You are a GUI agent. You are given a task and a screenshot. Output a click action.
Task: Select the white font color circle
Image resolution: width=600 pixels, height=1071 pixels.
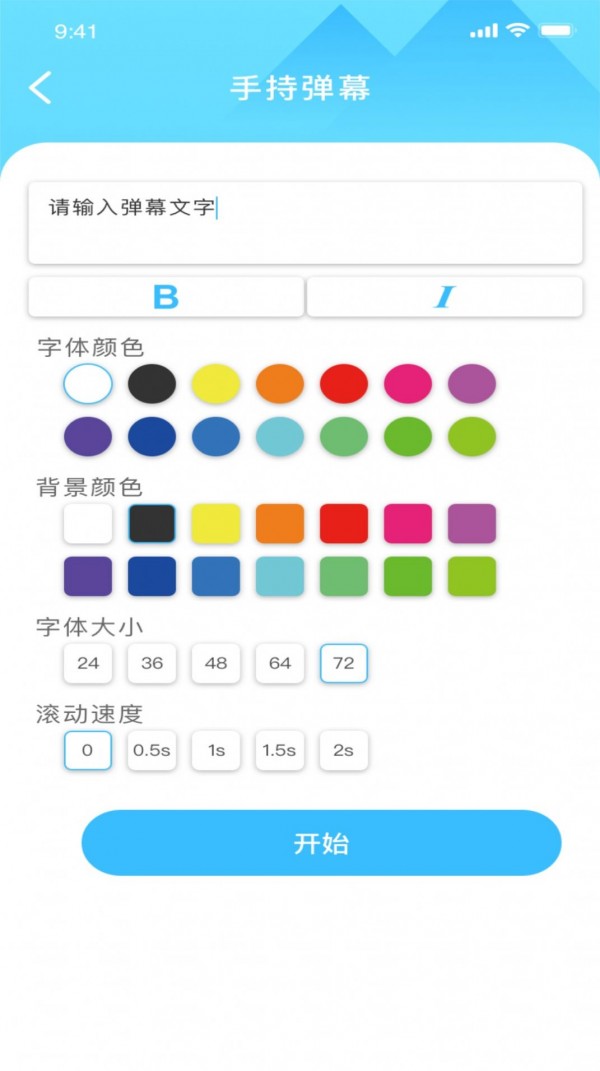[88, 384]
